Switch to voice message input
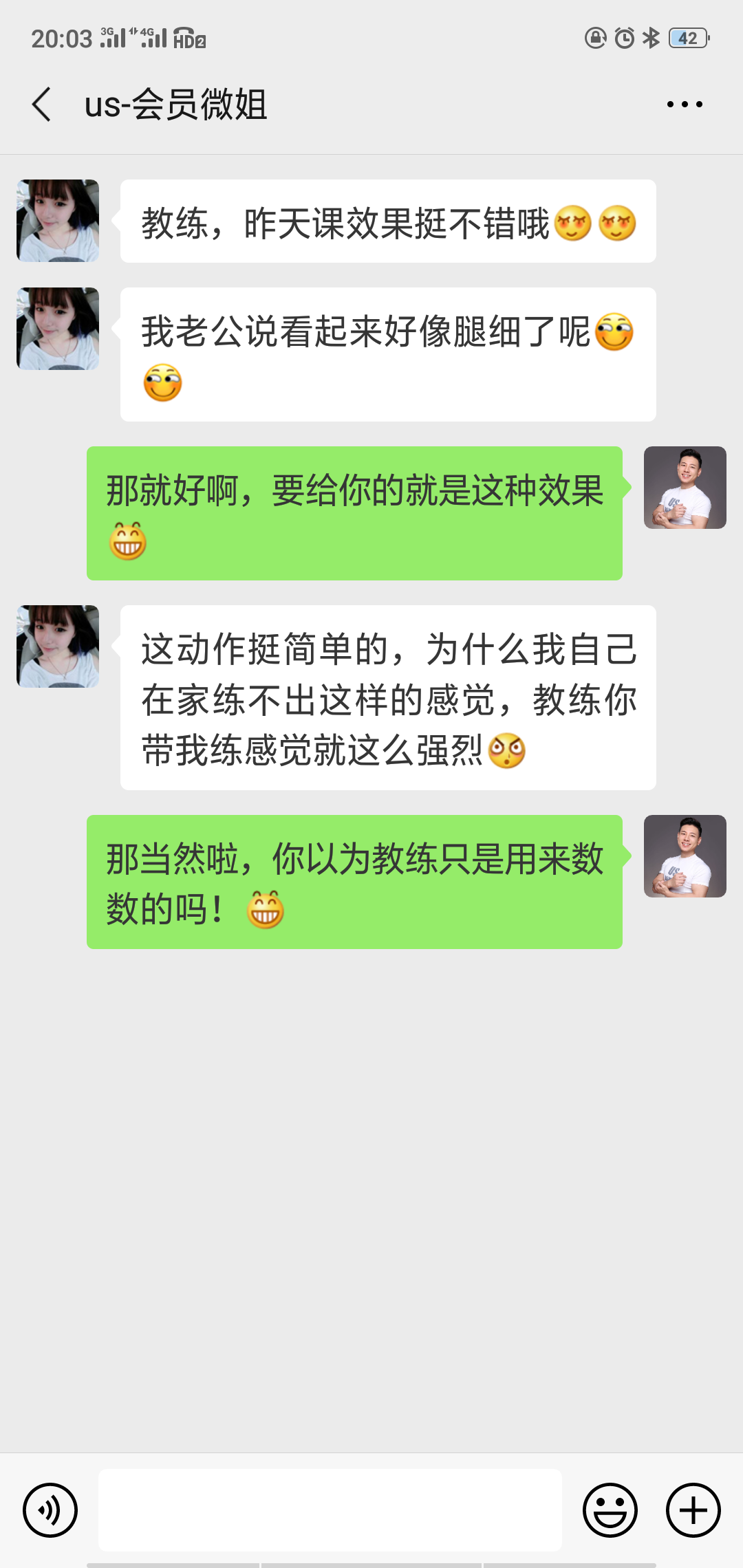The image size is (743, 1568). click(50, 1510)
